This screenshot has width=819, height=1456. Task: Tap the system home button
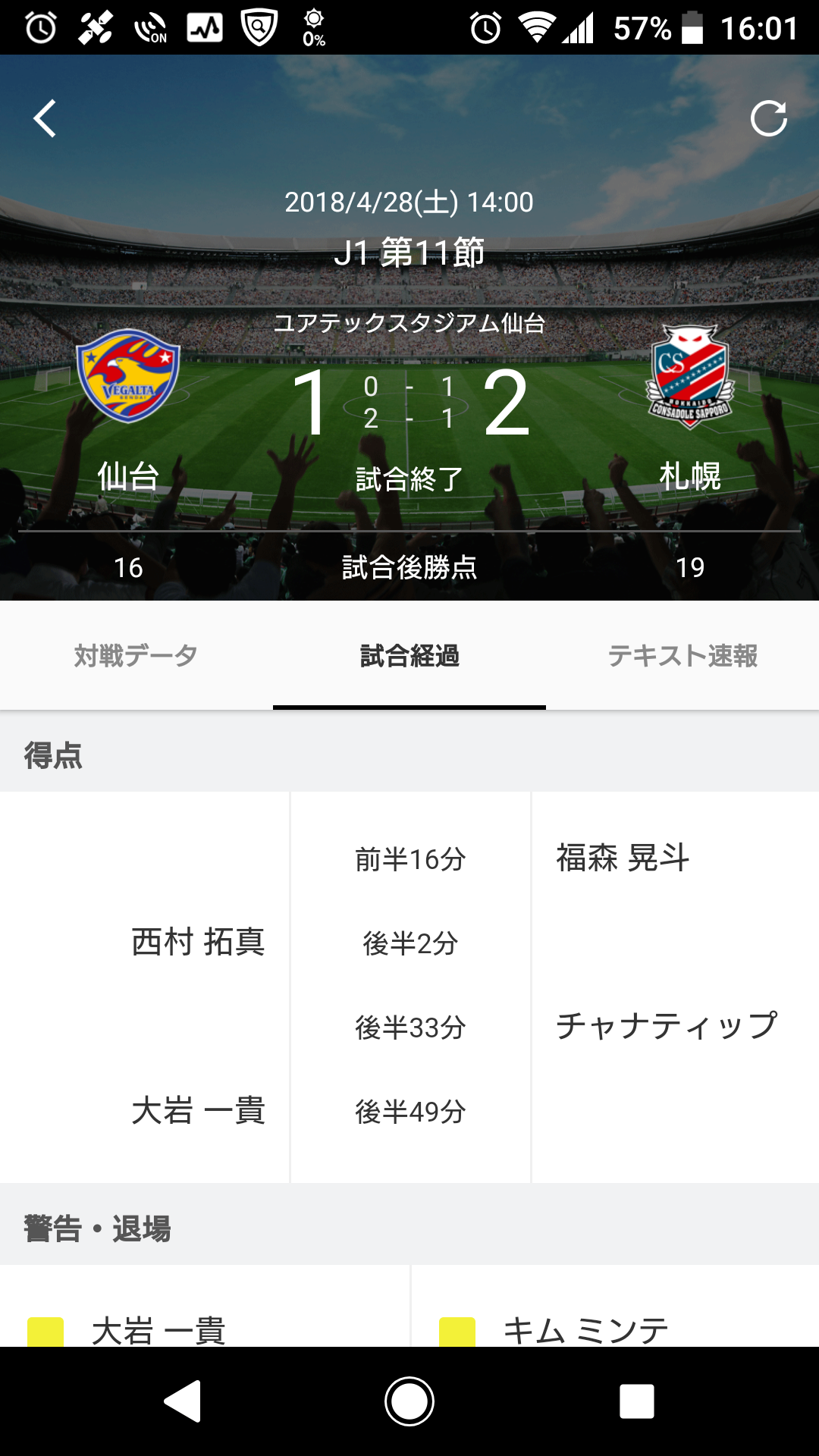click(x=409, y=1401)
